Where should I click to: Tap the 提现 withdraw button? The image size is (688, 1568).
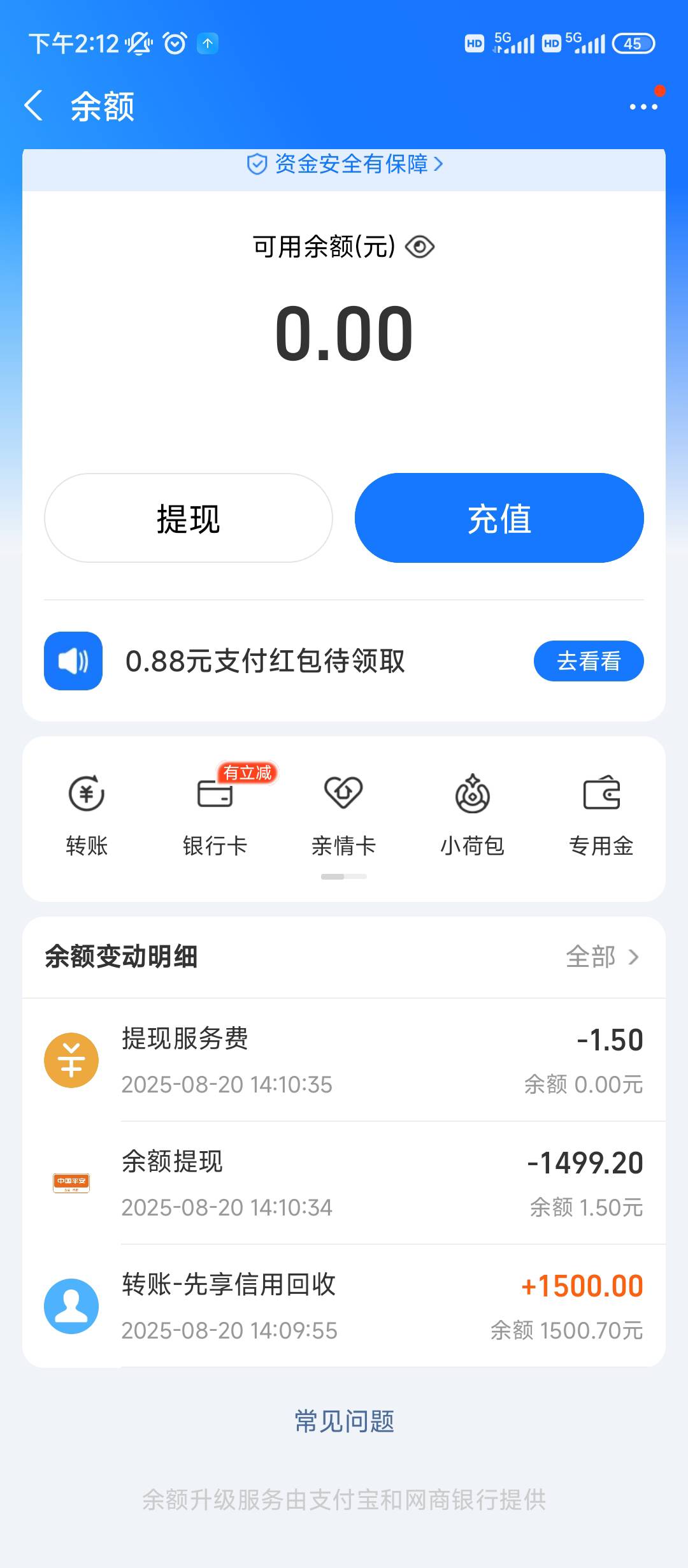click(189, 518)
